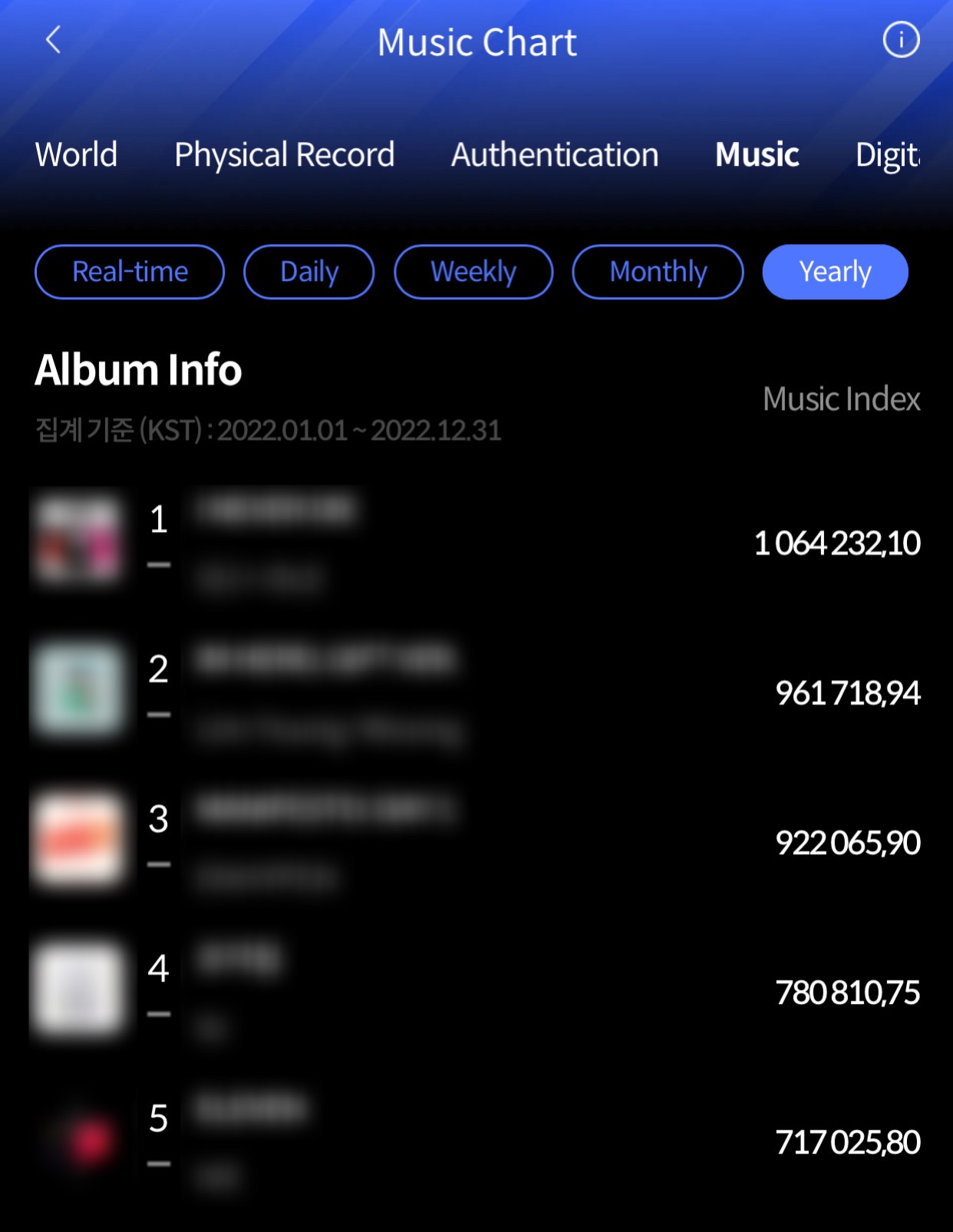Select the Weekly chart filter
This screenshot has width=953, height=1232.
click(473, 272)
